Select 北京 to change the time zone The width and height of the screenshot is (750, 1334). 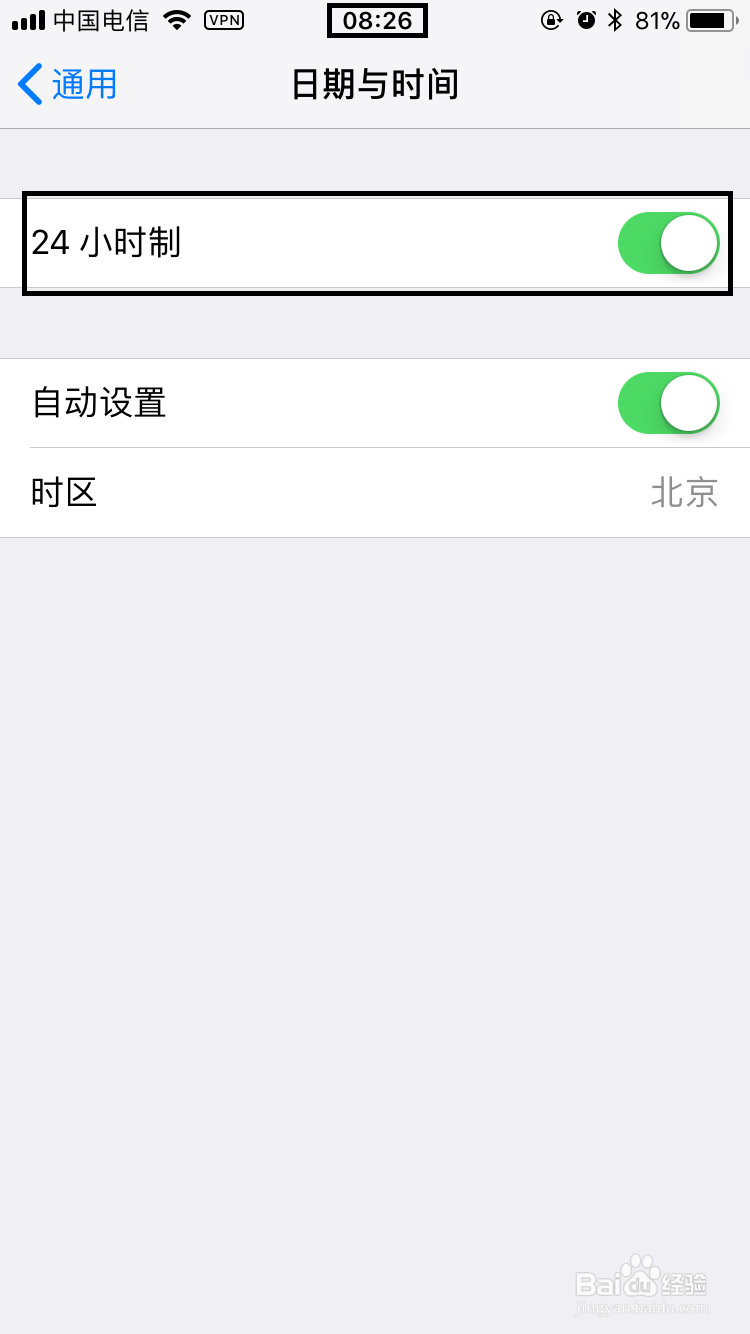coord(684,492)
